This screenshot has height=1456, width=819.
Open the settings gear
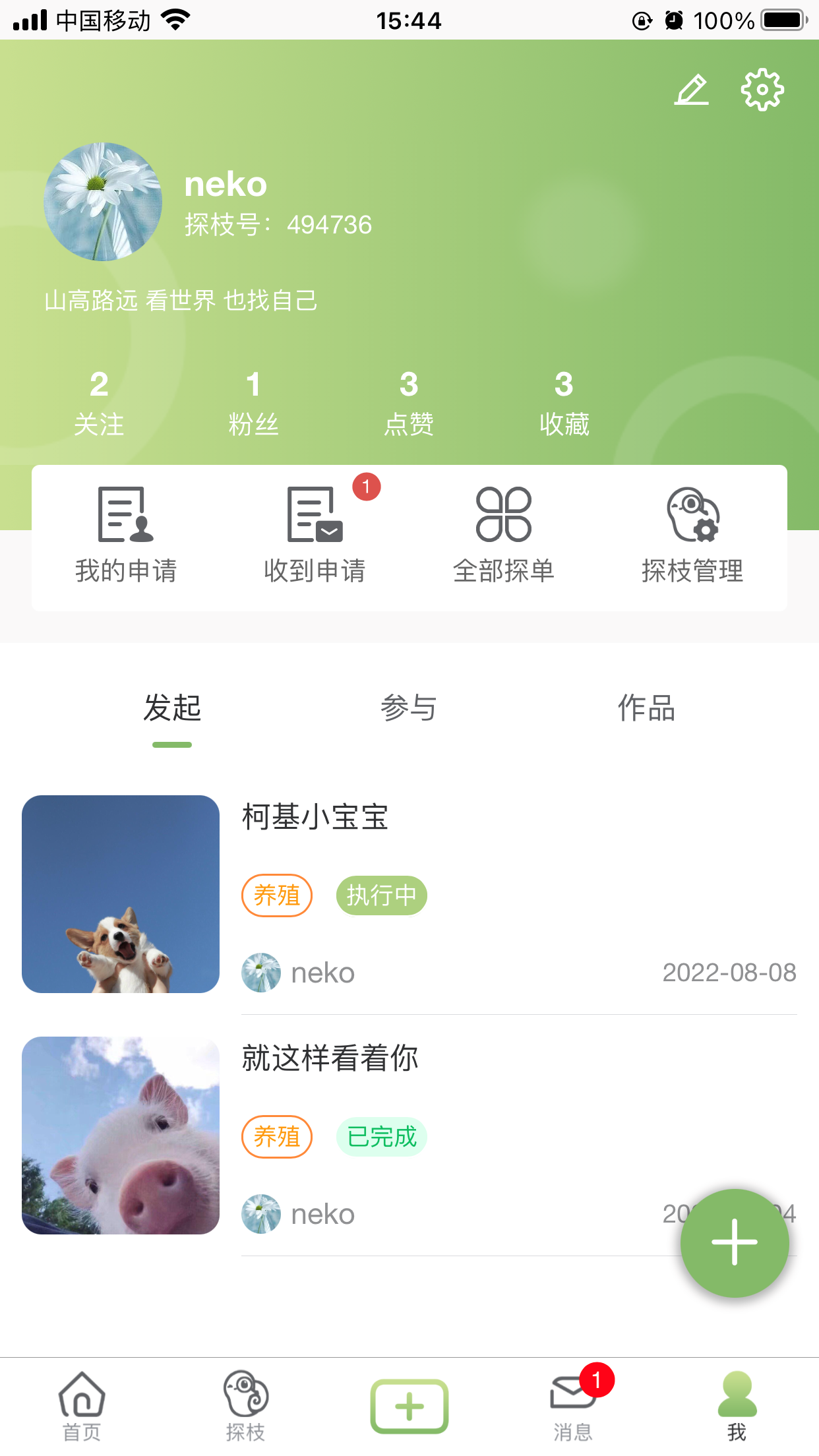coord(762,90)
